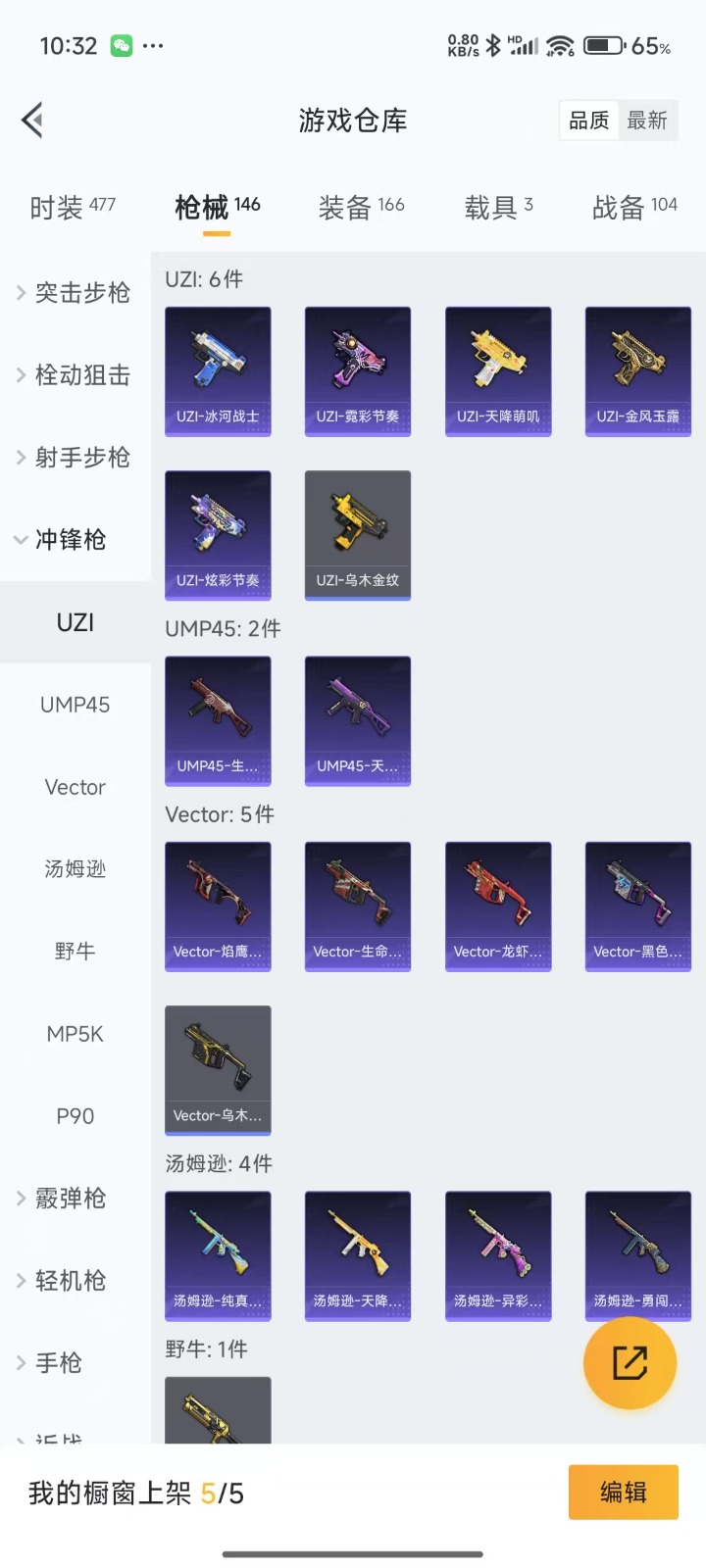Image resolution: width=706 pixels, height=1568 pixels.
Task: Sort inventory by 最新
Action: pos(647,121)
